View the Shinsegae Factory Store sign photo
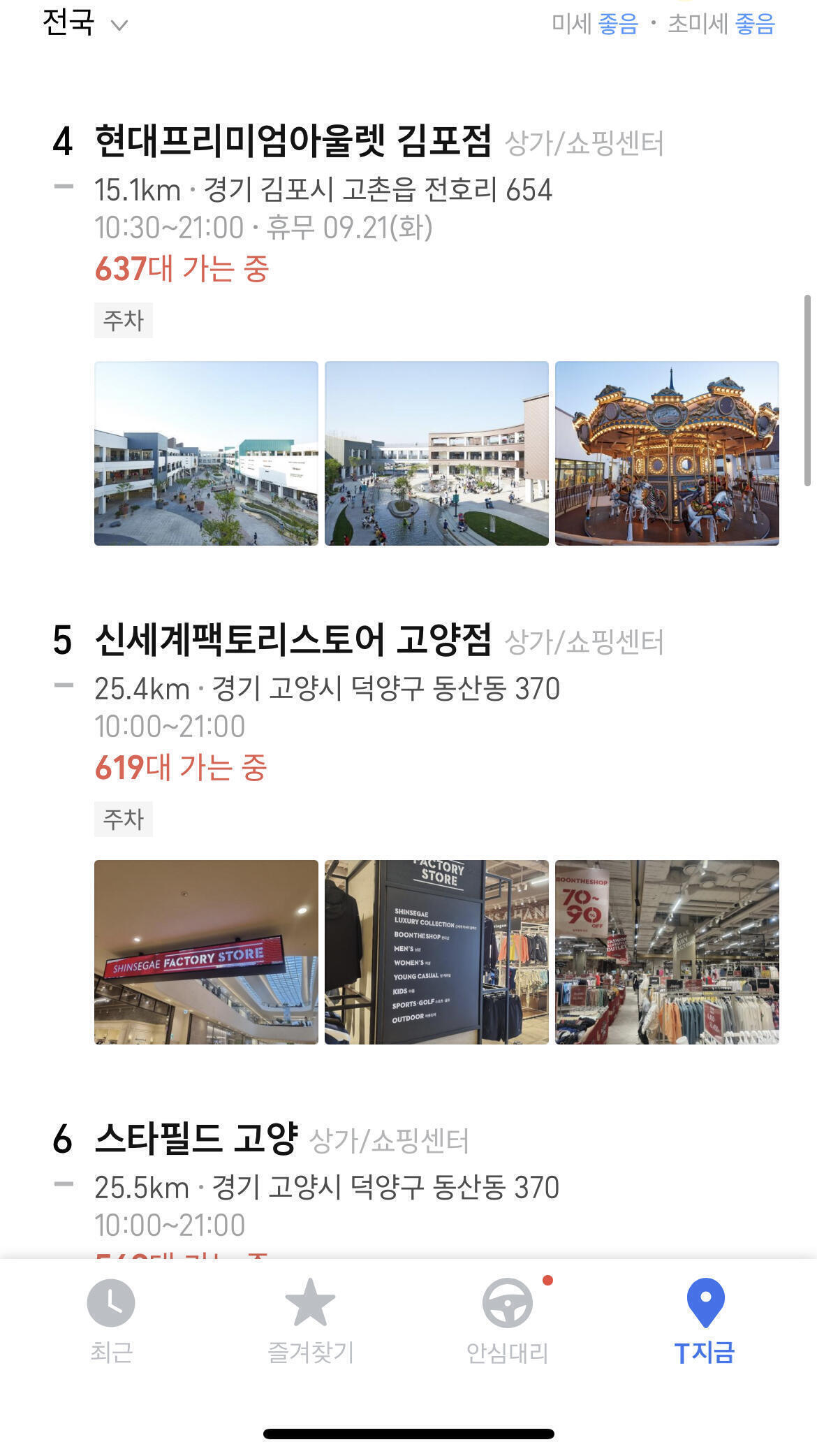This screenshot has height=1456, width=817. click(206, 952)
